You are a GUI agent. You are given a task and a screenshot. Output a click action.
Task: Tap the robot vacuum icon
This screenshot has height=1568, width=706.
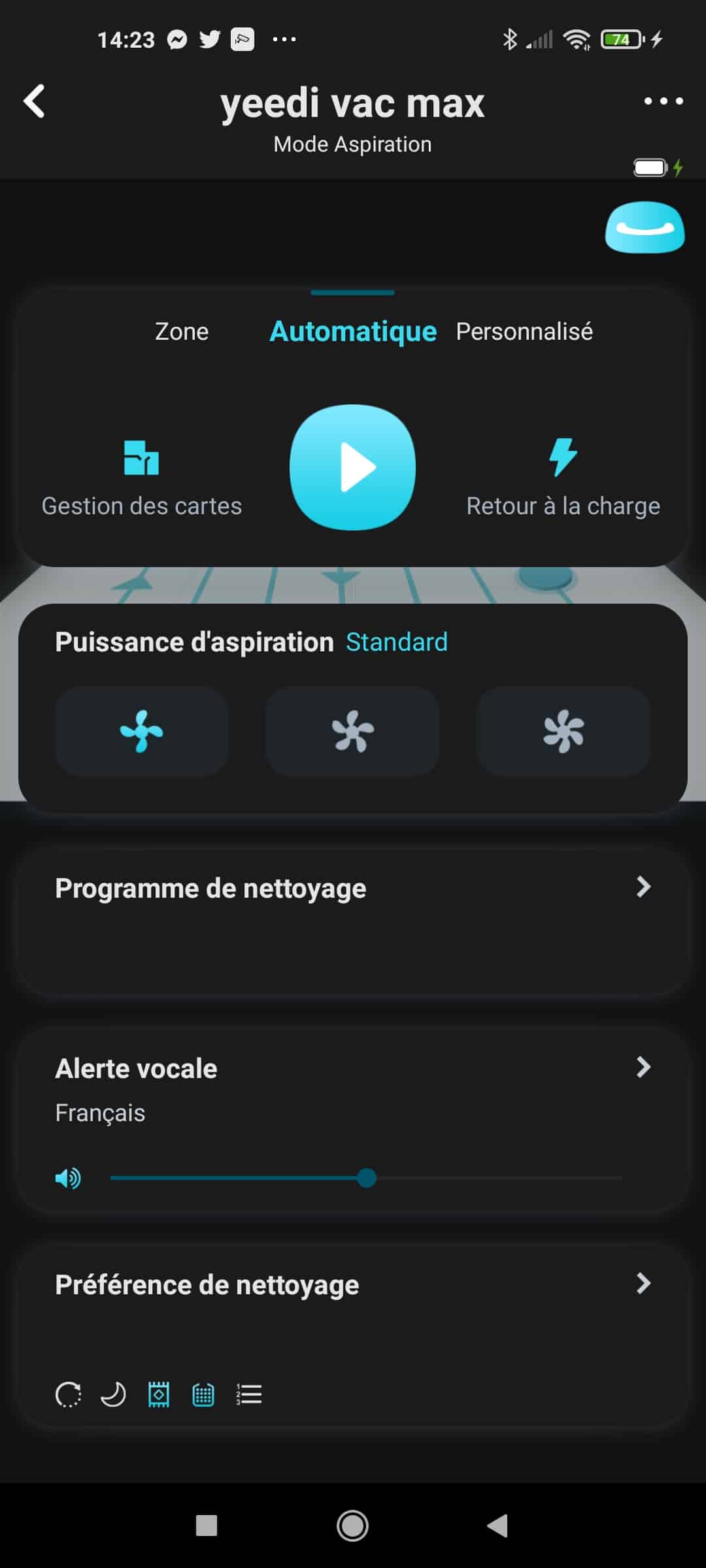click(x=645, y=227)
